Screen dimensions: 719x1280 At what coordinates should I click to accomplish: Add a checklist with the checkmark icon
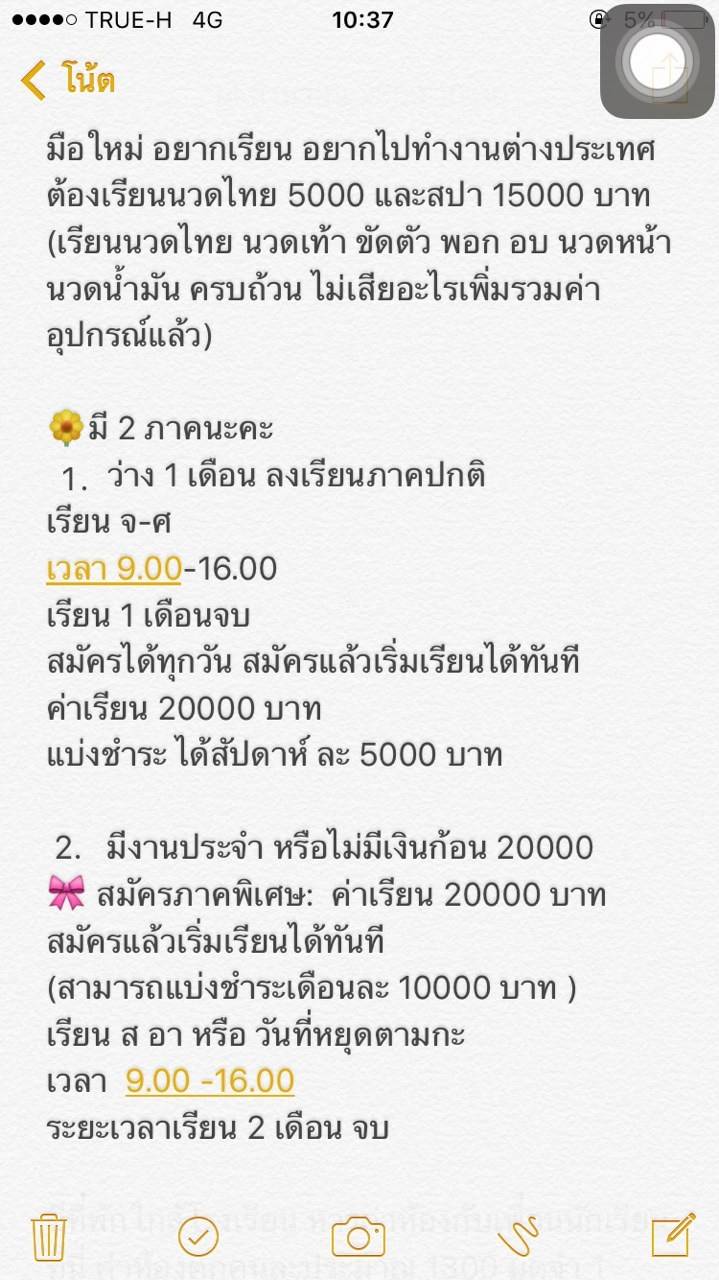(x=198, y=1237)
